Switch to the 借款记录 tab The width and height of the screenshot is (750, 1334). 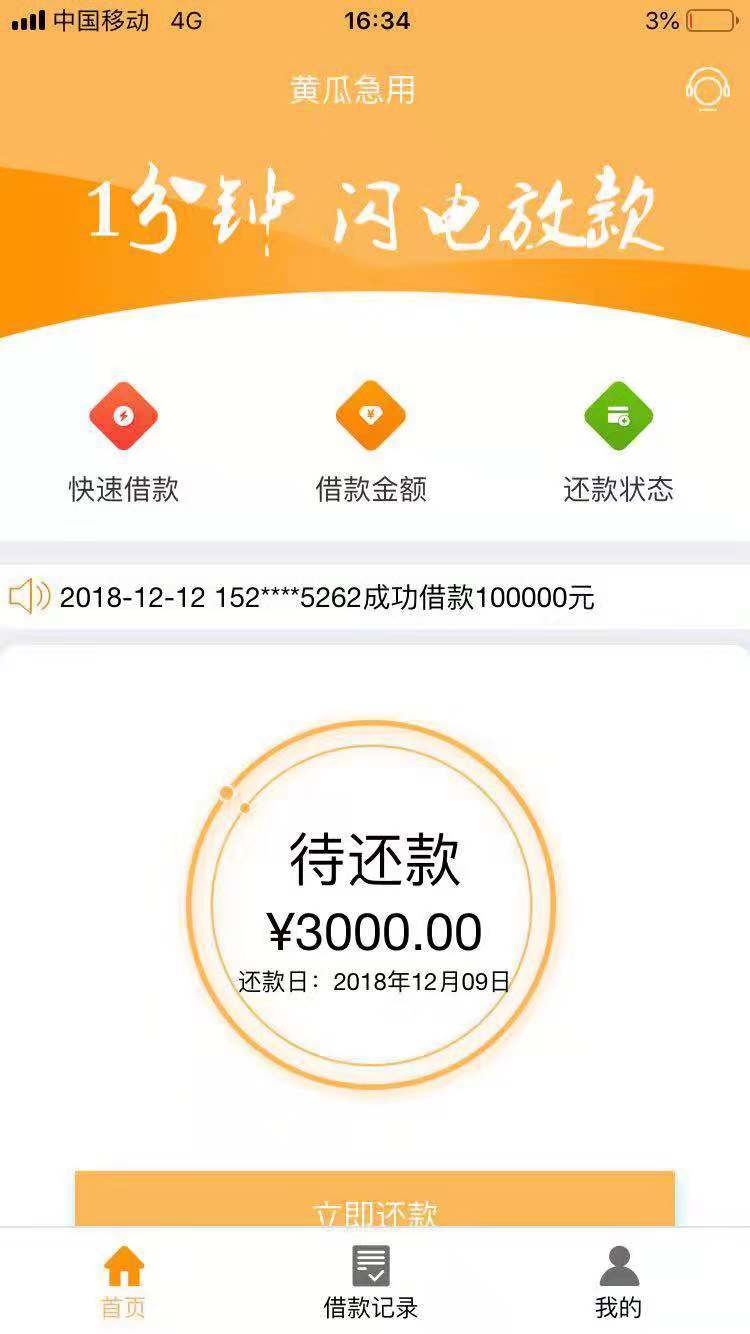(371, 1281)
